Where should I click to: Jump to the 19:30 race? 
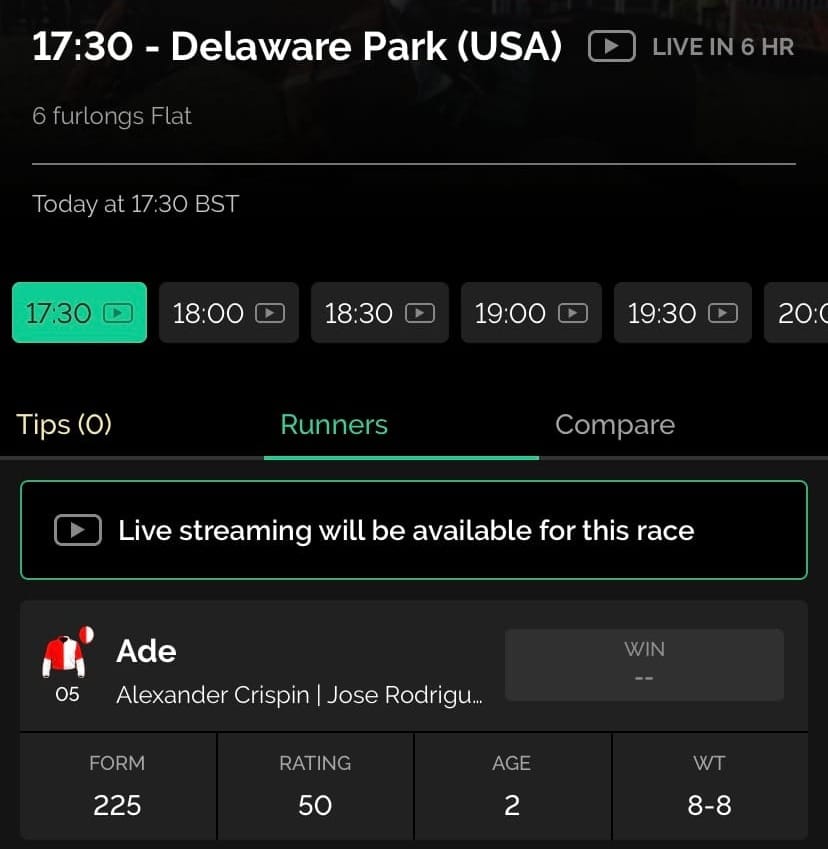682,312
